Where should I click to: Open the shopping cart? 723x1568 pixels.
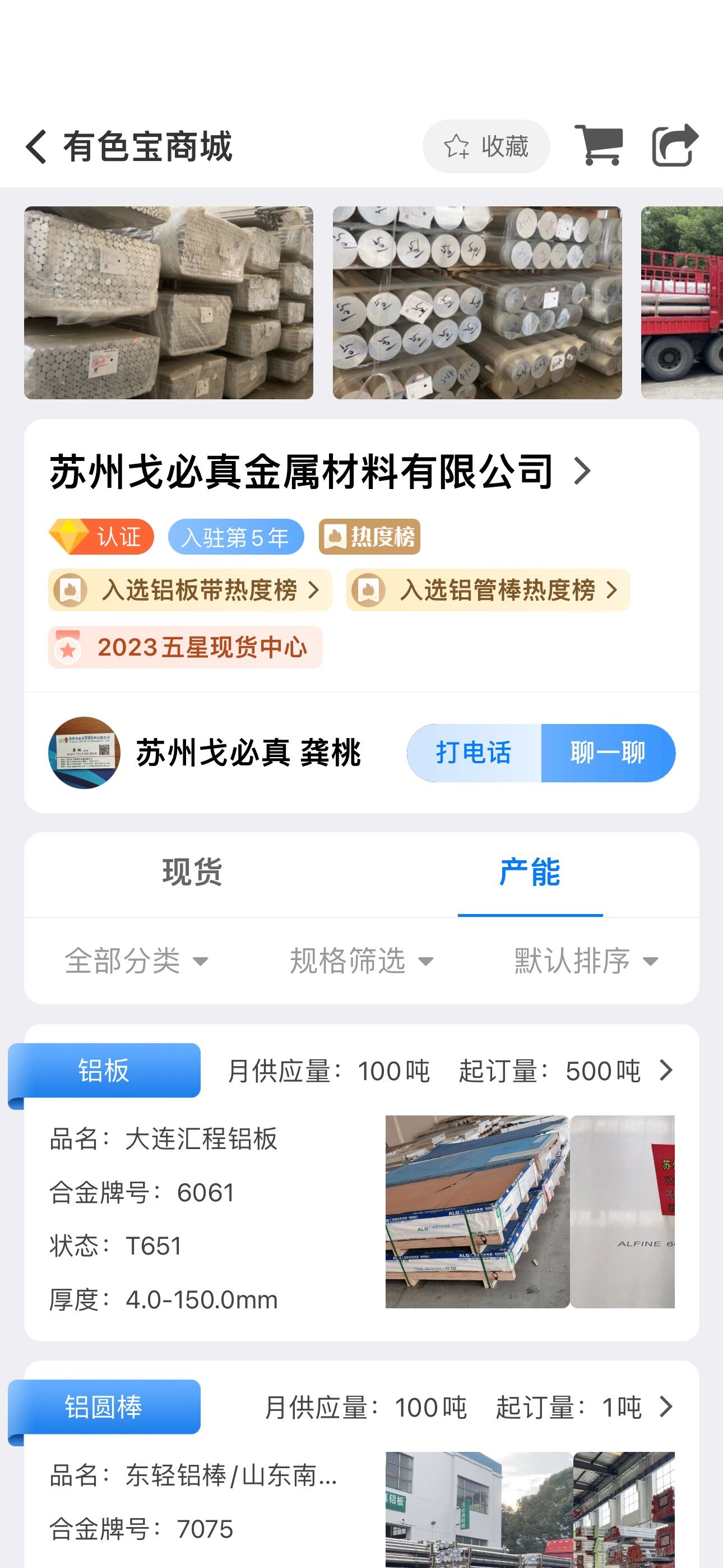pos(599,145)
